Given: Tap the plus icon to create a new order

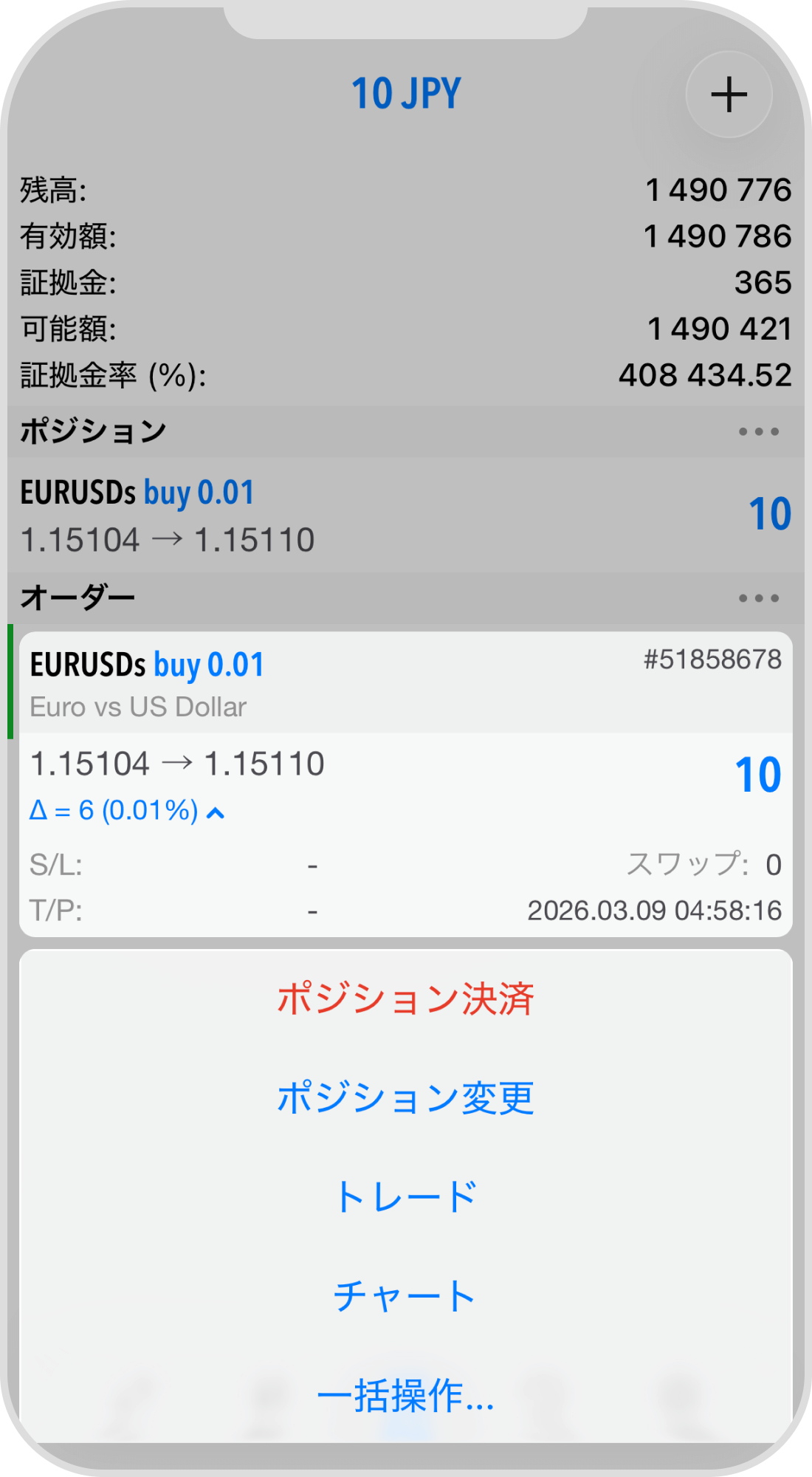Looking at the screenshot, I should click(x=727, y=93).
